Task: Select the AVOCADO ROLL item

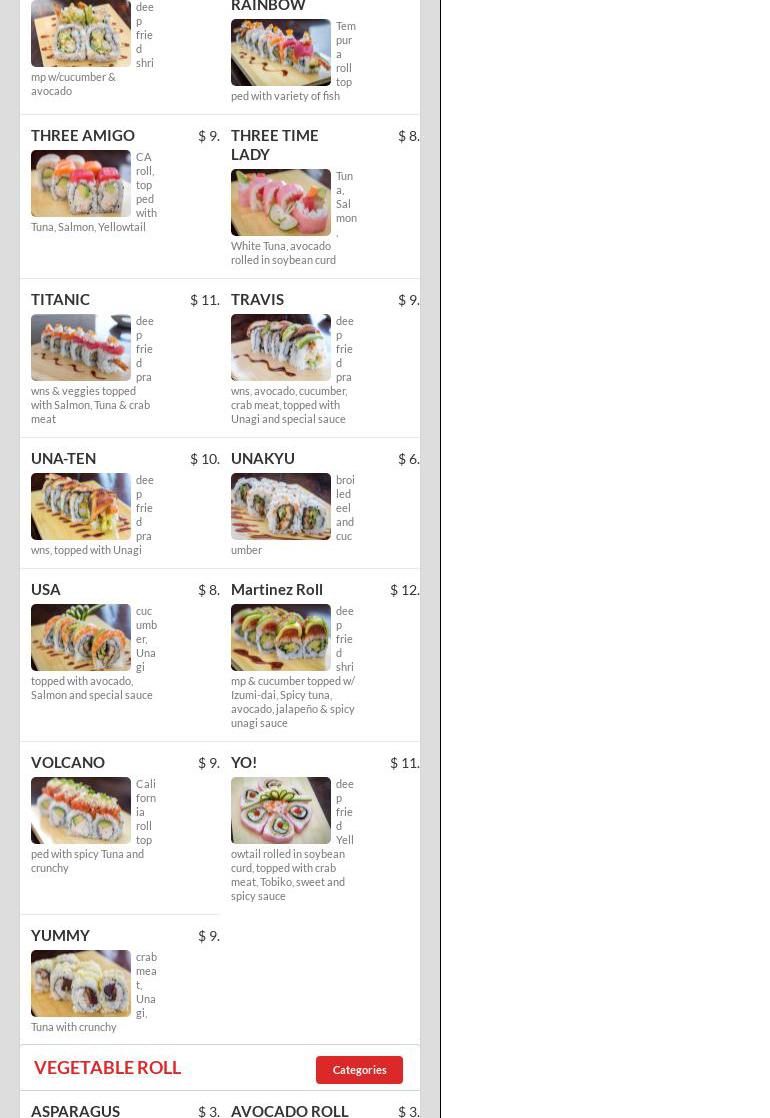Action: (x=289, y=1110)
